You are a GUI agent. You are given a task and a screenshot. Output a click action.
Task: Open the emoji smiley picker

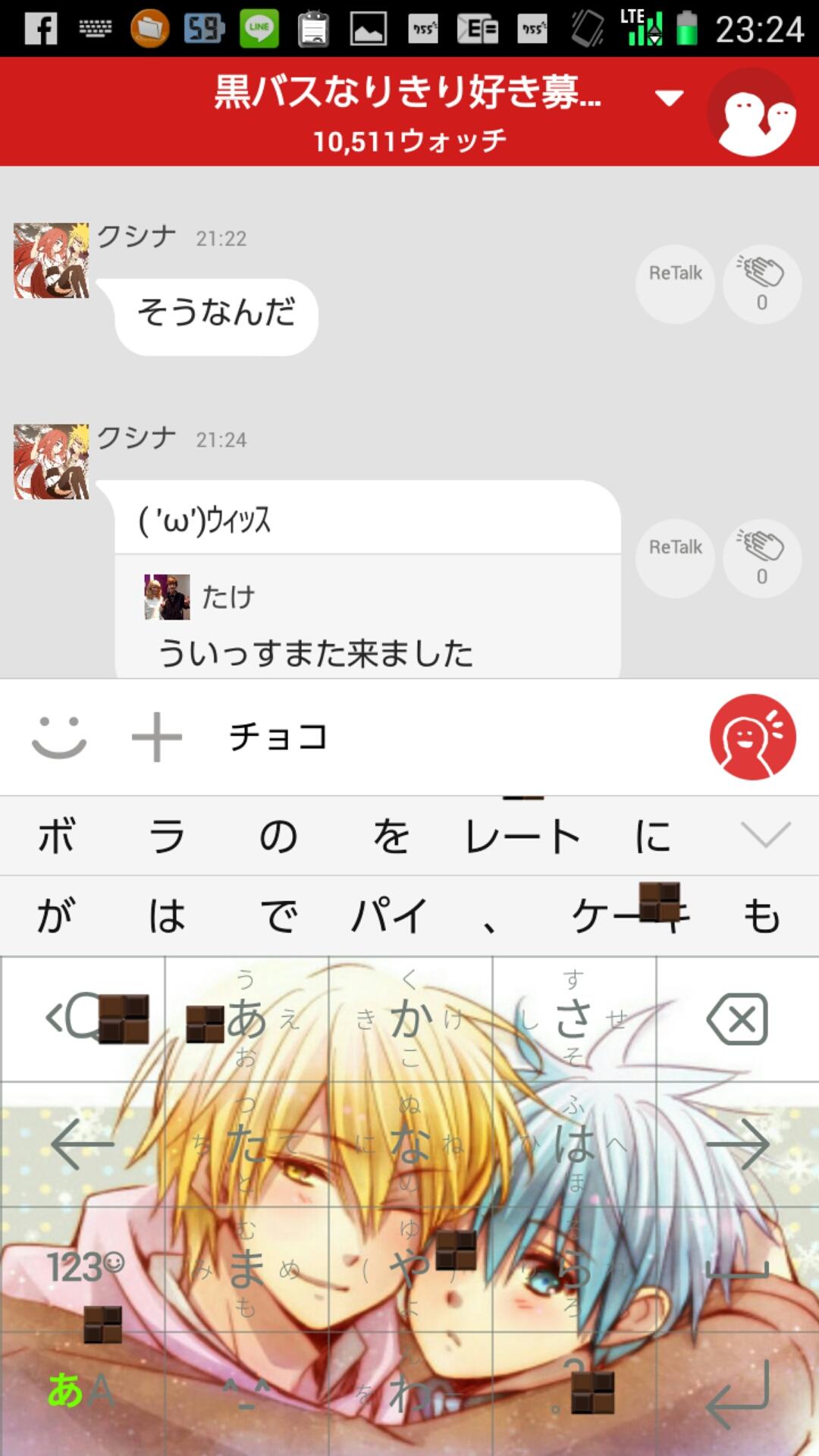click(59, 736)
